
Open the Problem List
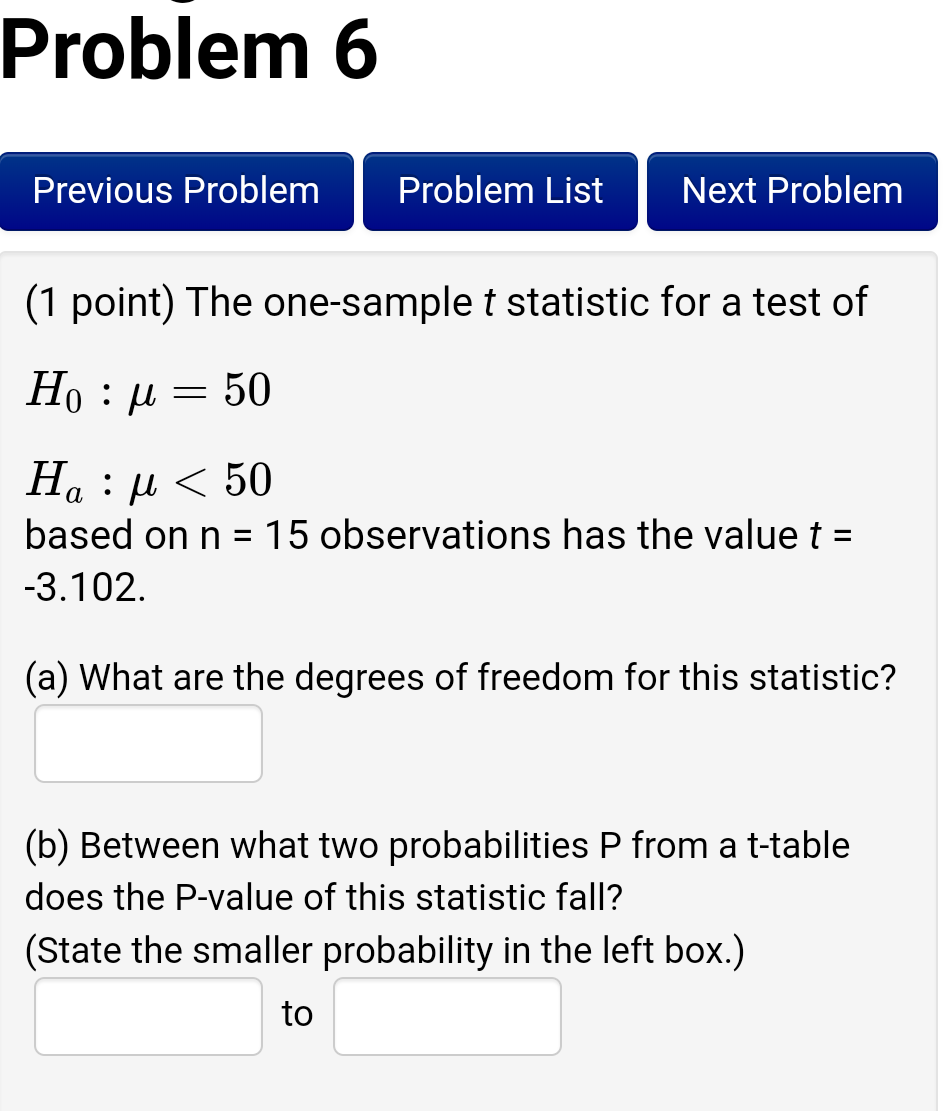[500, 190]
